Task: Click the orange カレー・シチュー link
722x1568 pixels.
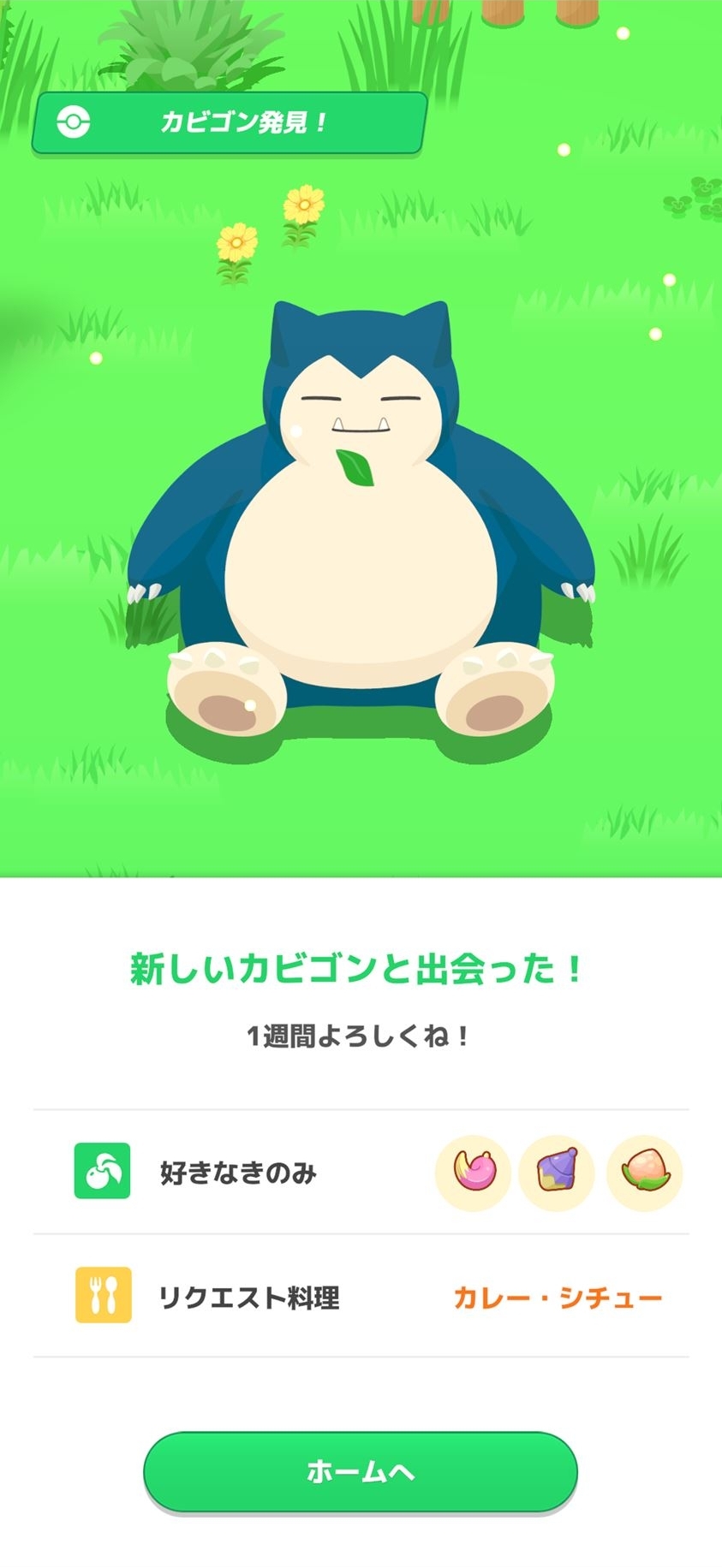Action: (x=558, y=1298)
